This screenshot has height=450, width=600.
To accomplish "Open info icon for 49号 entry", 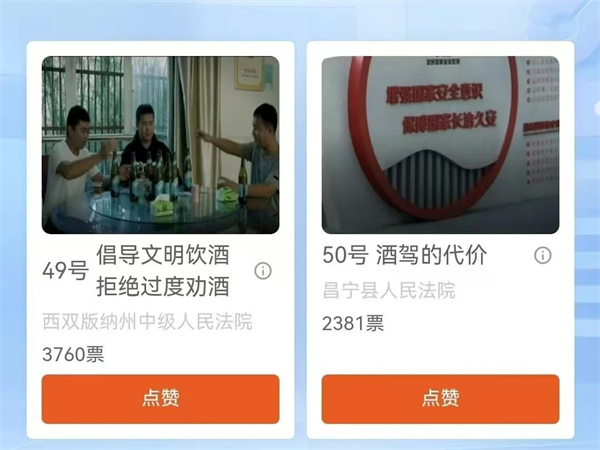I will point(263,271).
